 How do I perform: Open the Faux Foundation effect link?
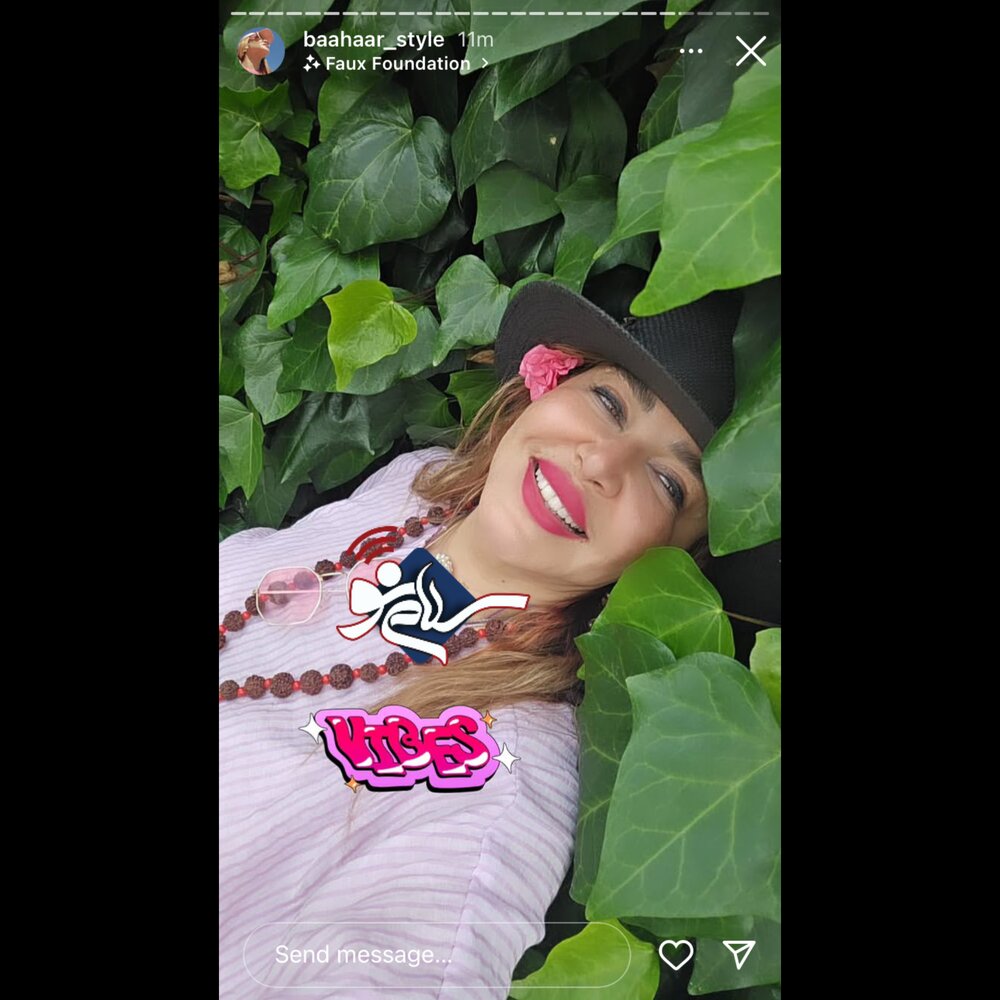pyautogui.click(x=397, y=63)
